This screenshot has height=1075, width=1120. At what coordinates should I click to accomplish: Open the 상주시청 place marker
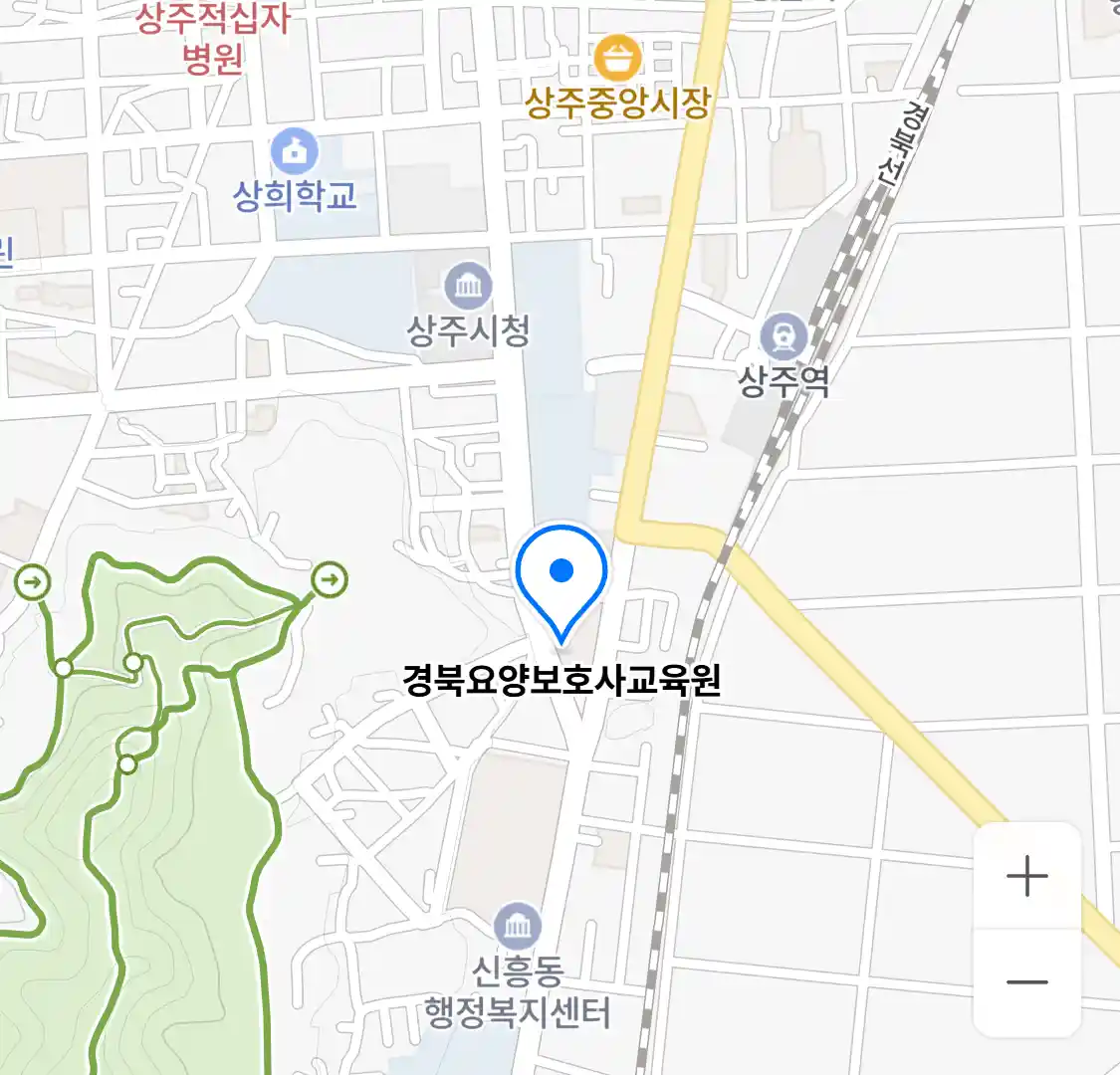tap(468, 288)
